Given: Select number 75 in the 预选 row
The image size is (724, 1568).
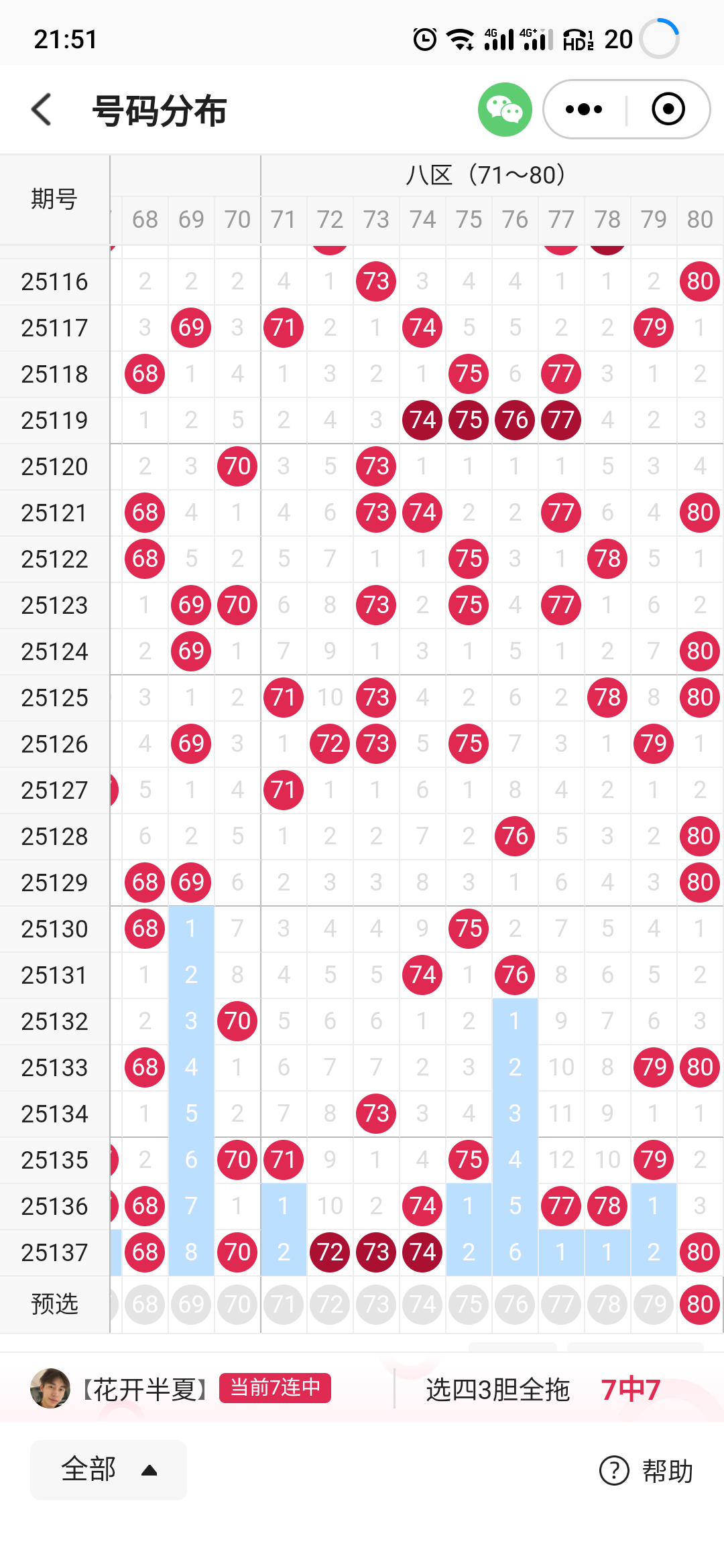Looking at the screenshot, I should pyautogui.click(x=469, y=1304).
